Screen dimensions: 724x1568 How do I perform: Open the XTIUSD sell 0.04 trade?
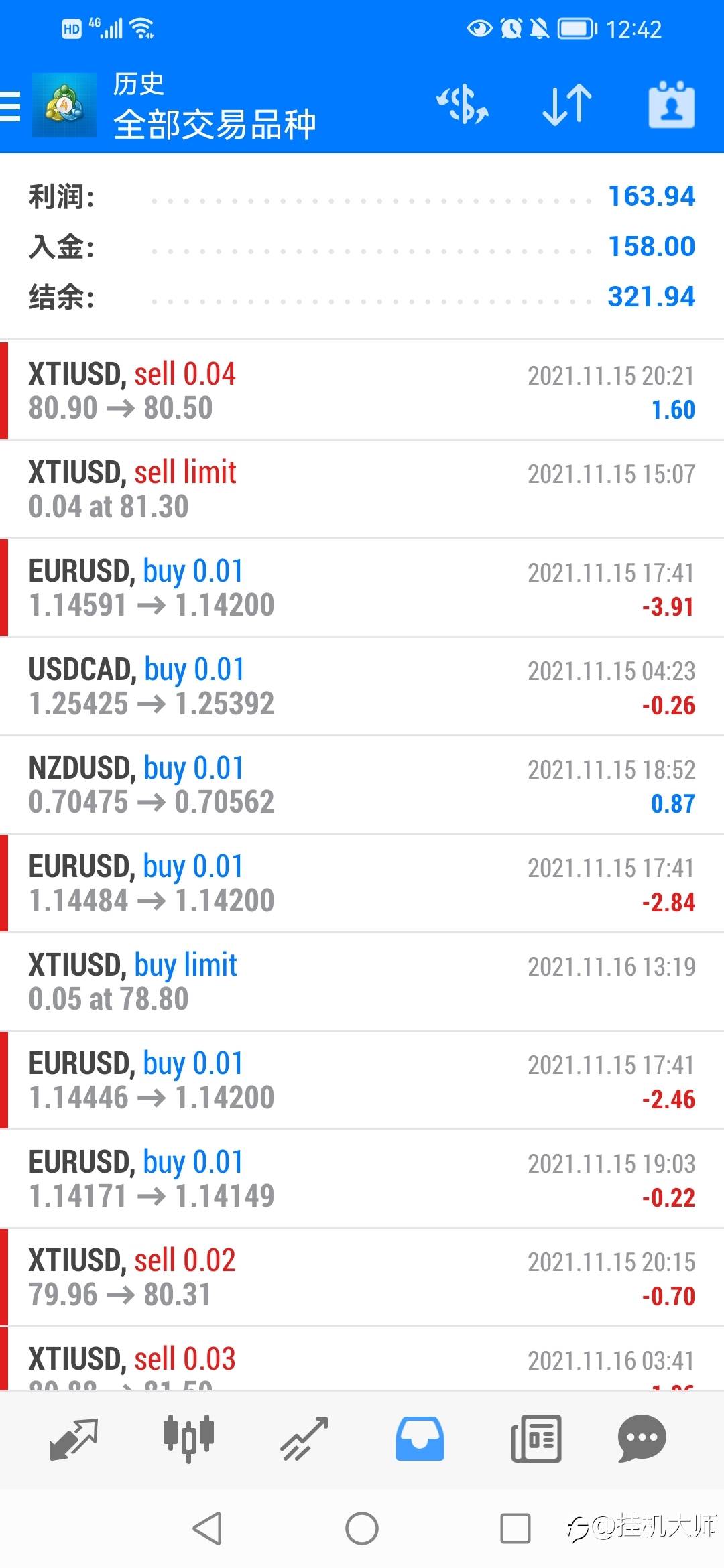(x=362, y=391)
